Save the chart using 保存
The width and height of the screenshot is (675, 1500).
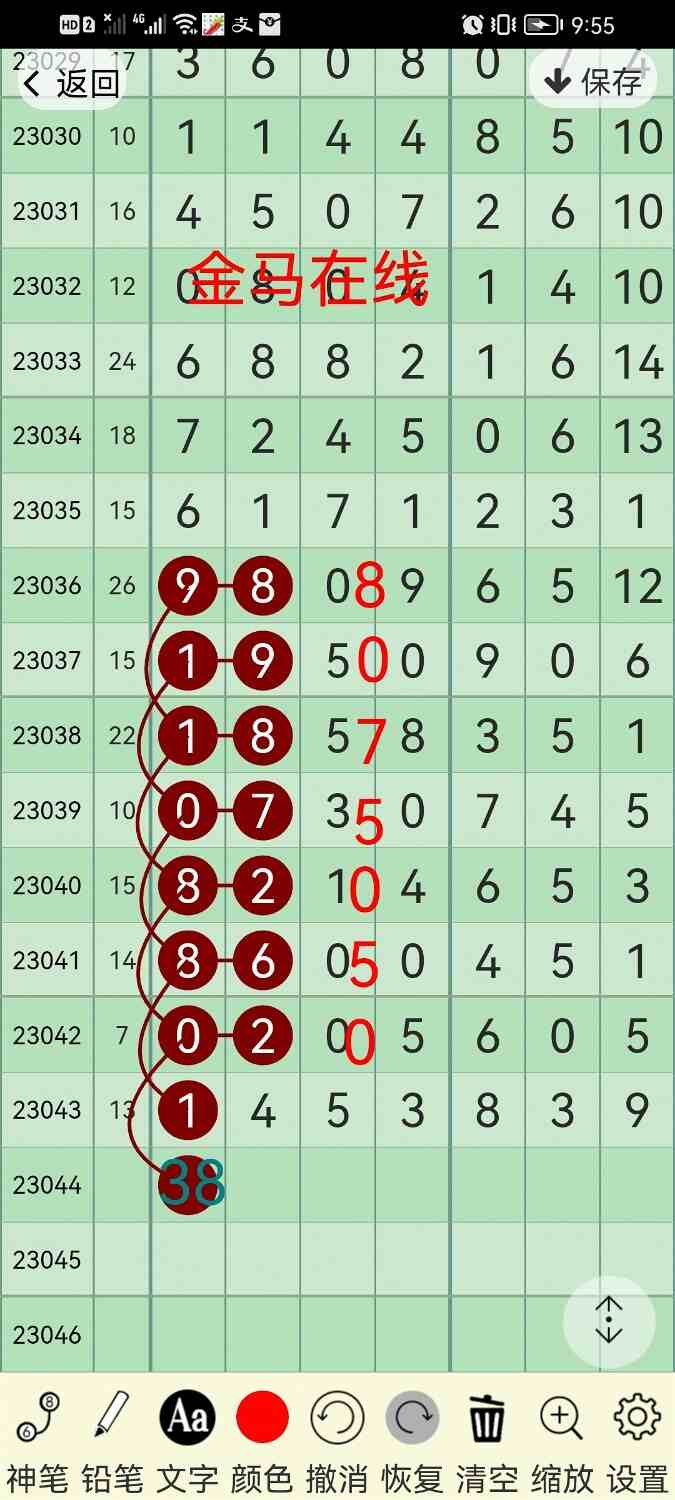[593, 81]
